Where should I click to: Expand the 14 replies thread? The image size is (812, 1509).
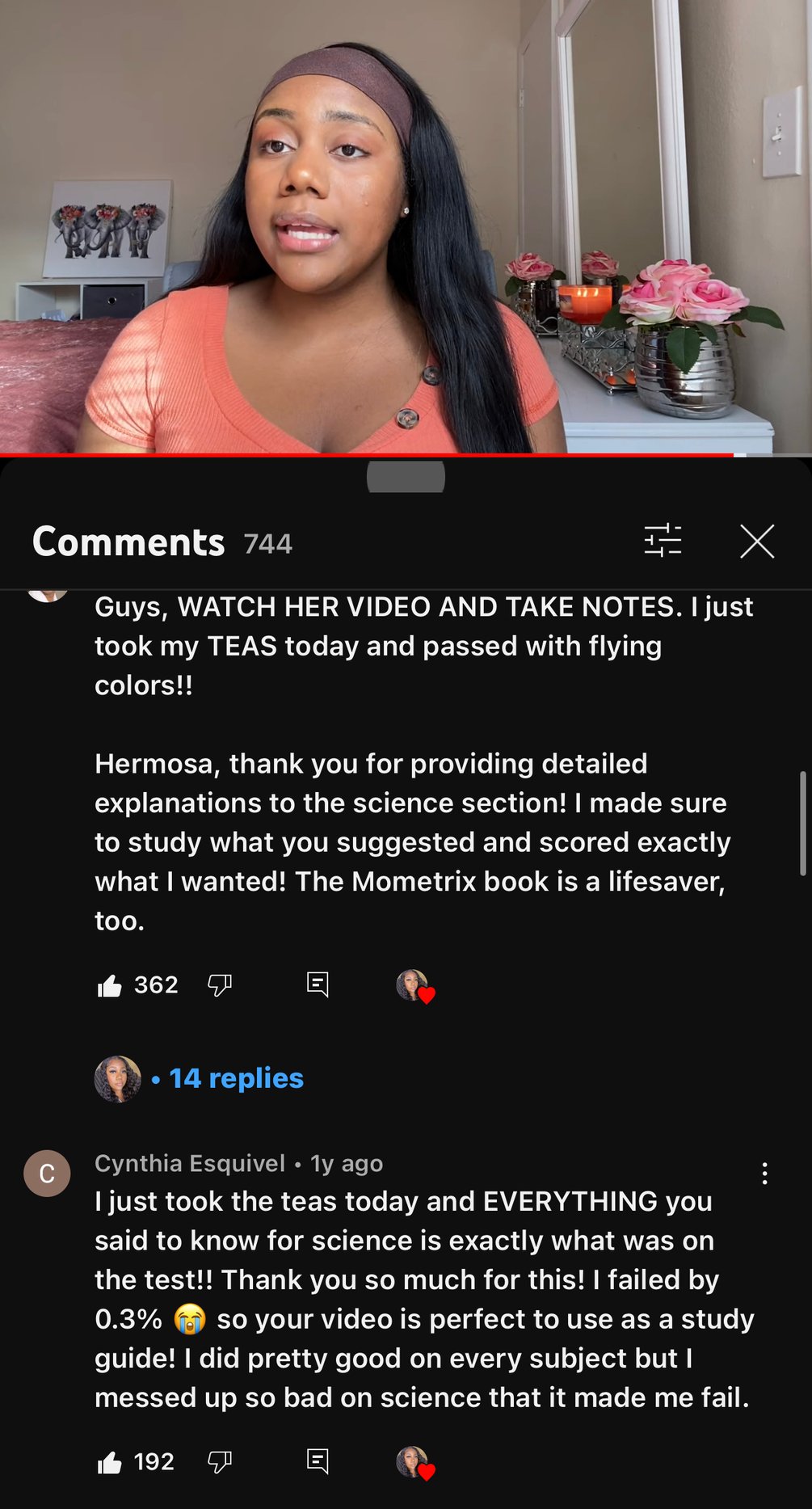236,1078
